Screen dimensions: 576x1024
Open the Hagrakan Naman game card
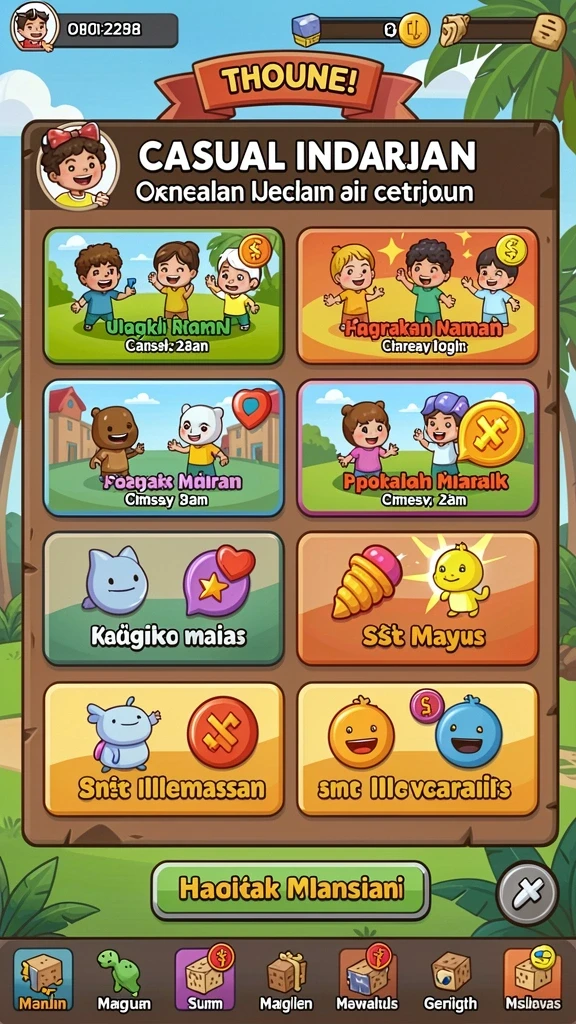(x=418, y=296)
